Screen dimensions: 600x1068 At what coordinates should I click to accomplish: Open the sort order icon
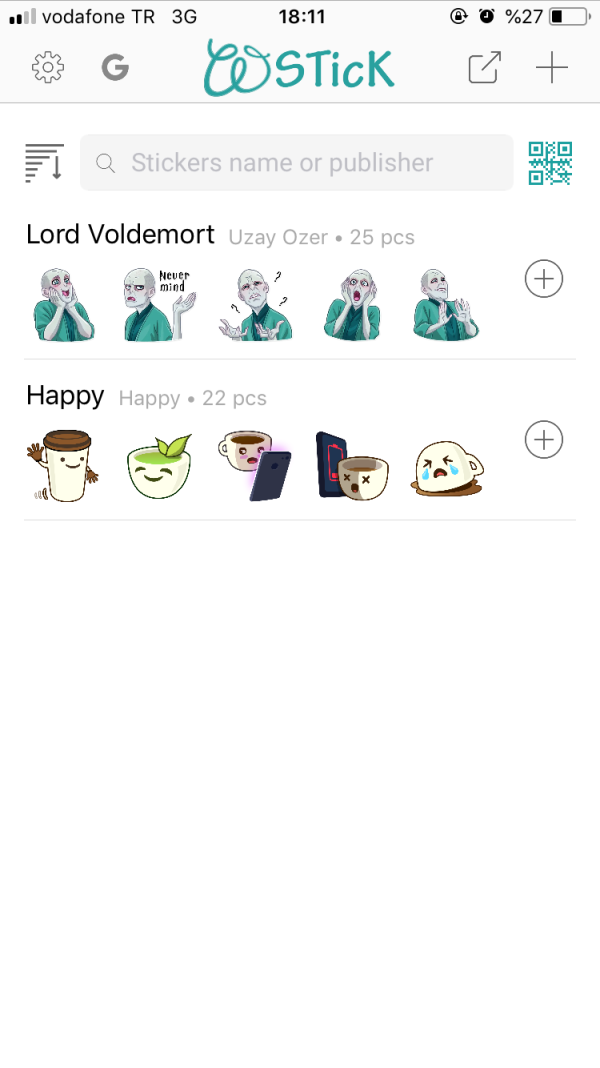(44, 163)
